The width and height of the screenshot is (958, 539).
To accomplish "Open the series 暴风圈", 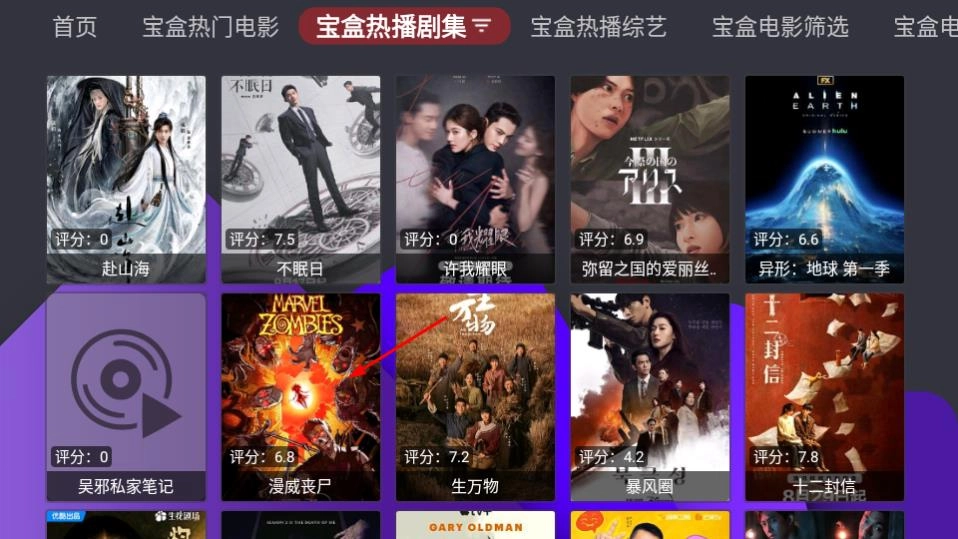I will pyautogui.click(x=650, y=396).
